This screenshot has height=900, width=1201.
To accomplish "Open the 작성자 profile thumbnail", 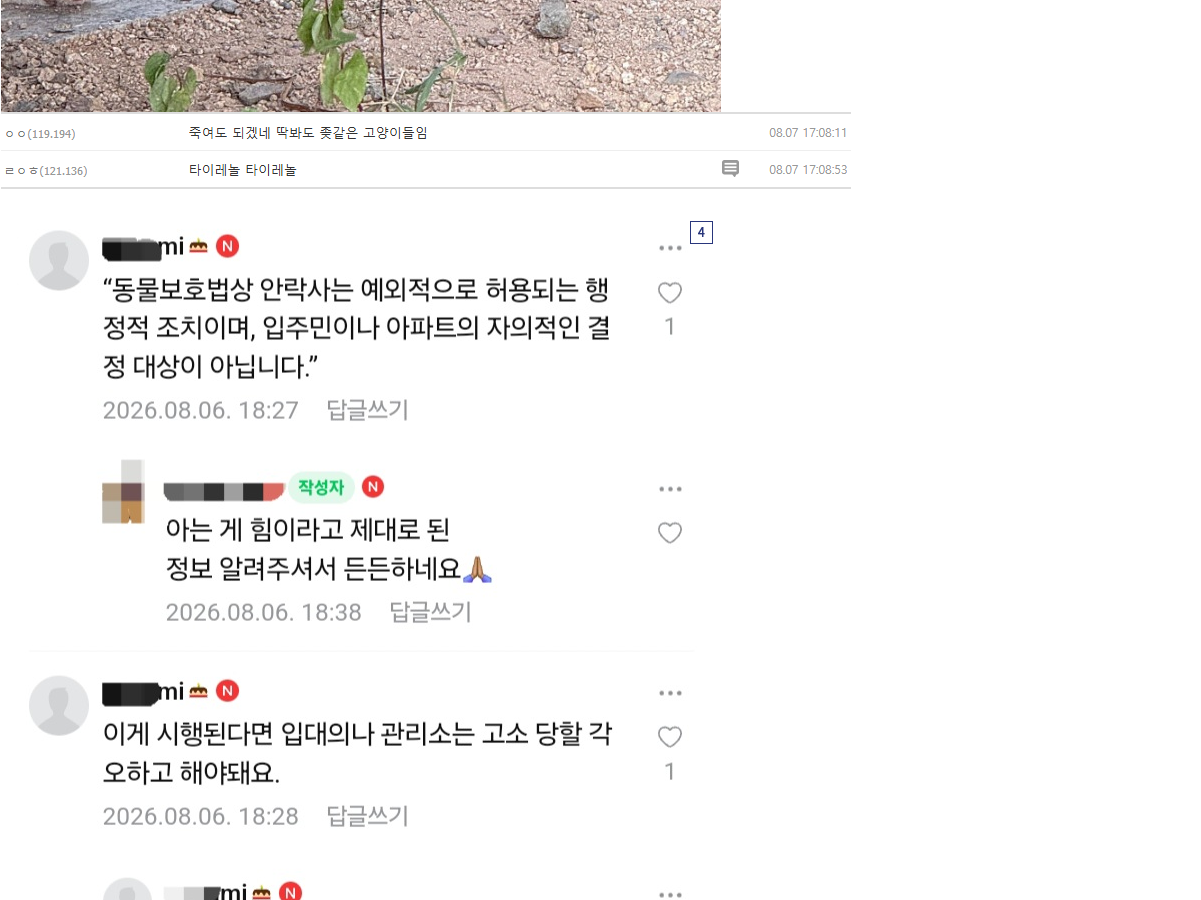I will click(124, 491).
